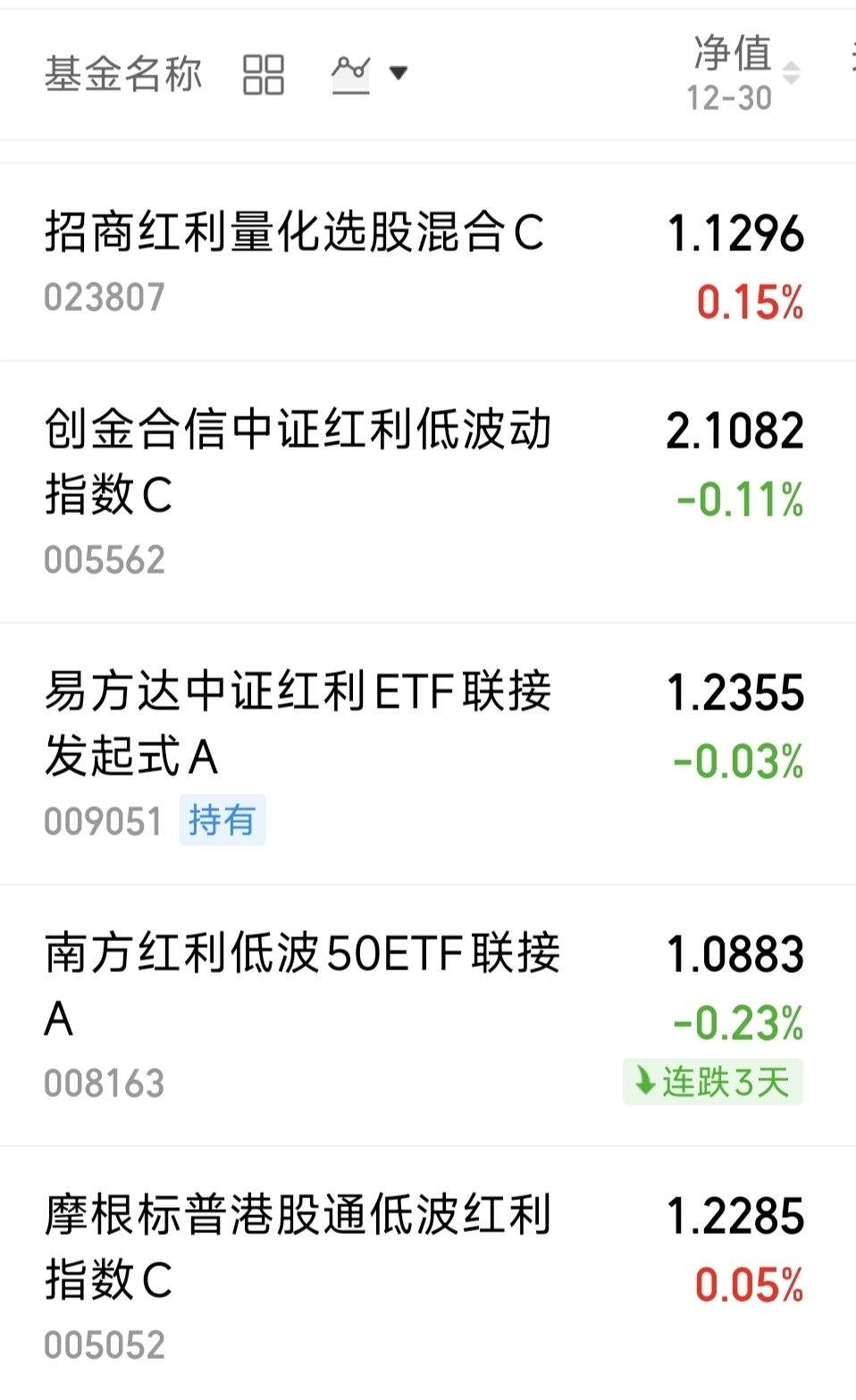Open 南方红利低波50ETF联接A fund

point(302,985)
